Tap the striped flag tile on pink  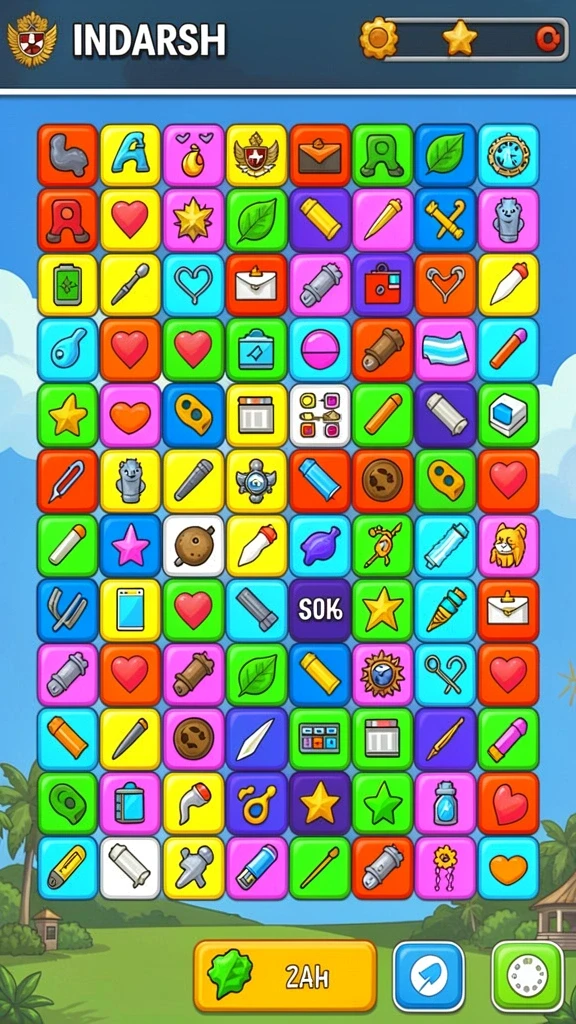445,350
